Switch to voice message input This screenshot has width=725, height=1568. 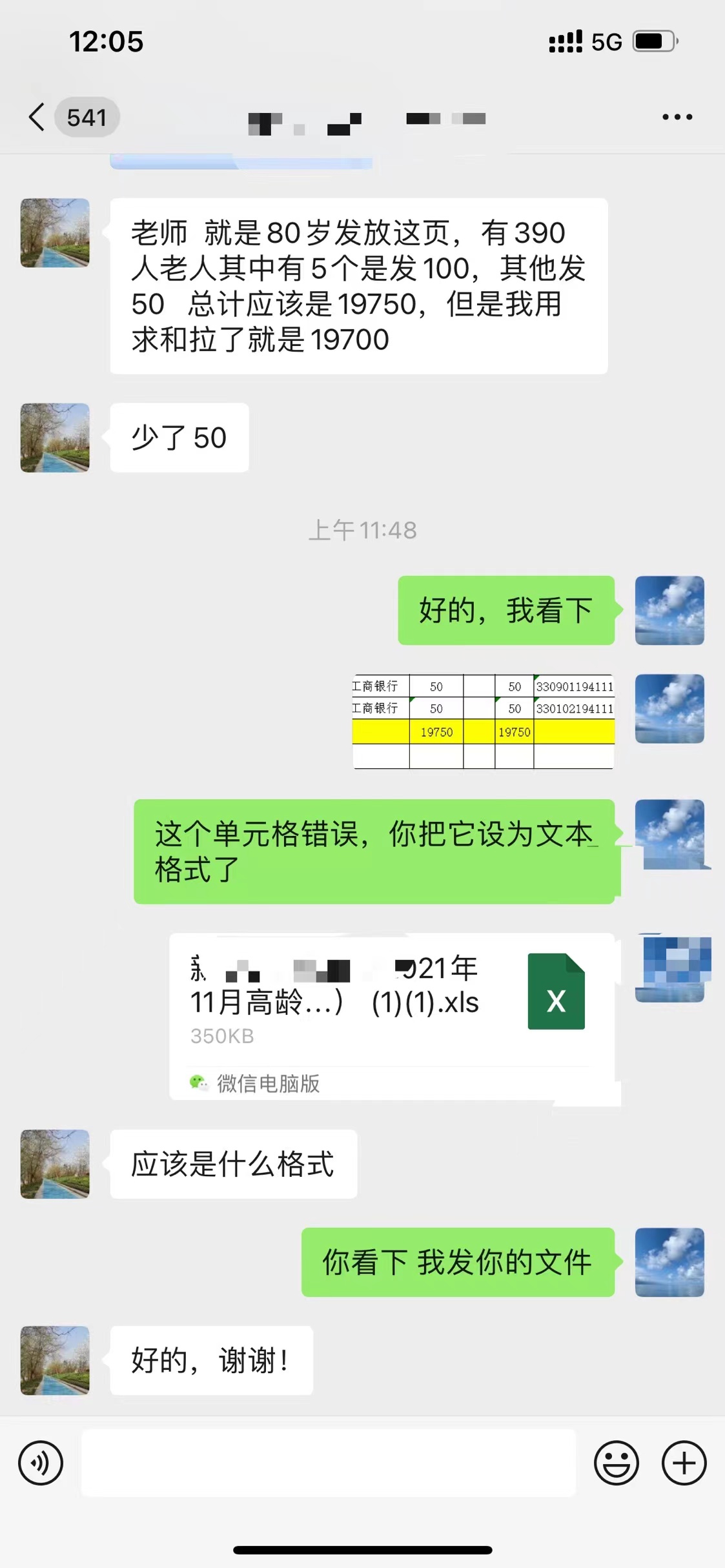(x=41, y=1463)
